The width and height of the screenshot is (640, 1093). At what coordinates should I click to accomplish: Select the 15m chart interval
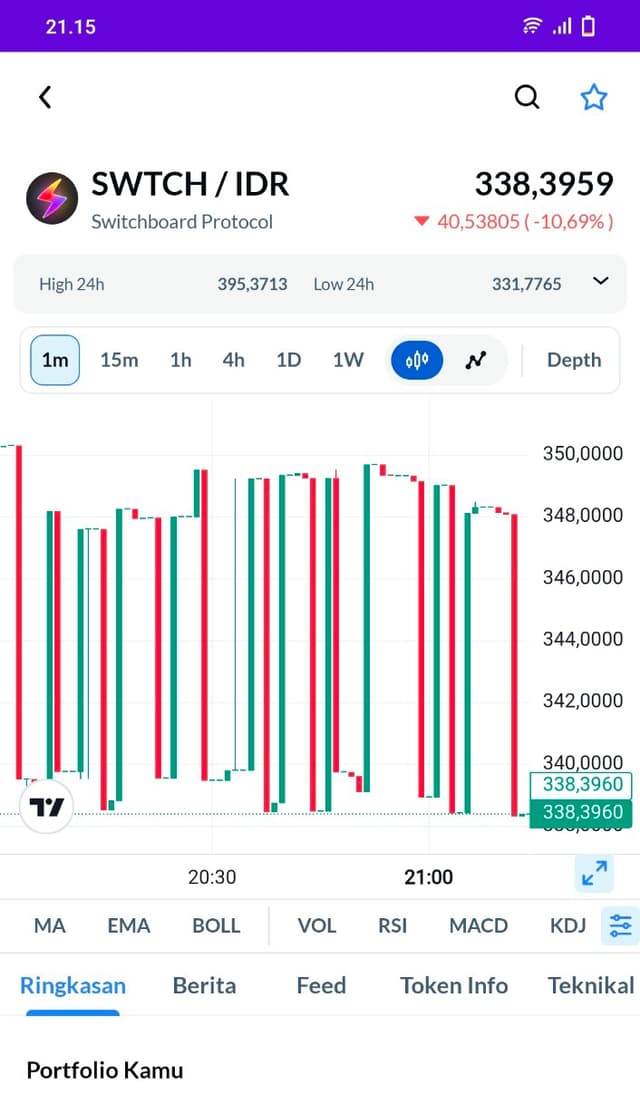coord(119,360)
